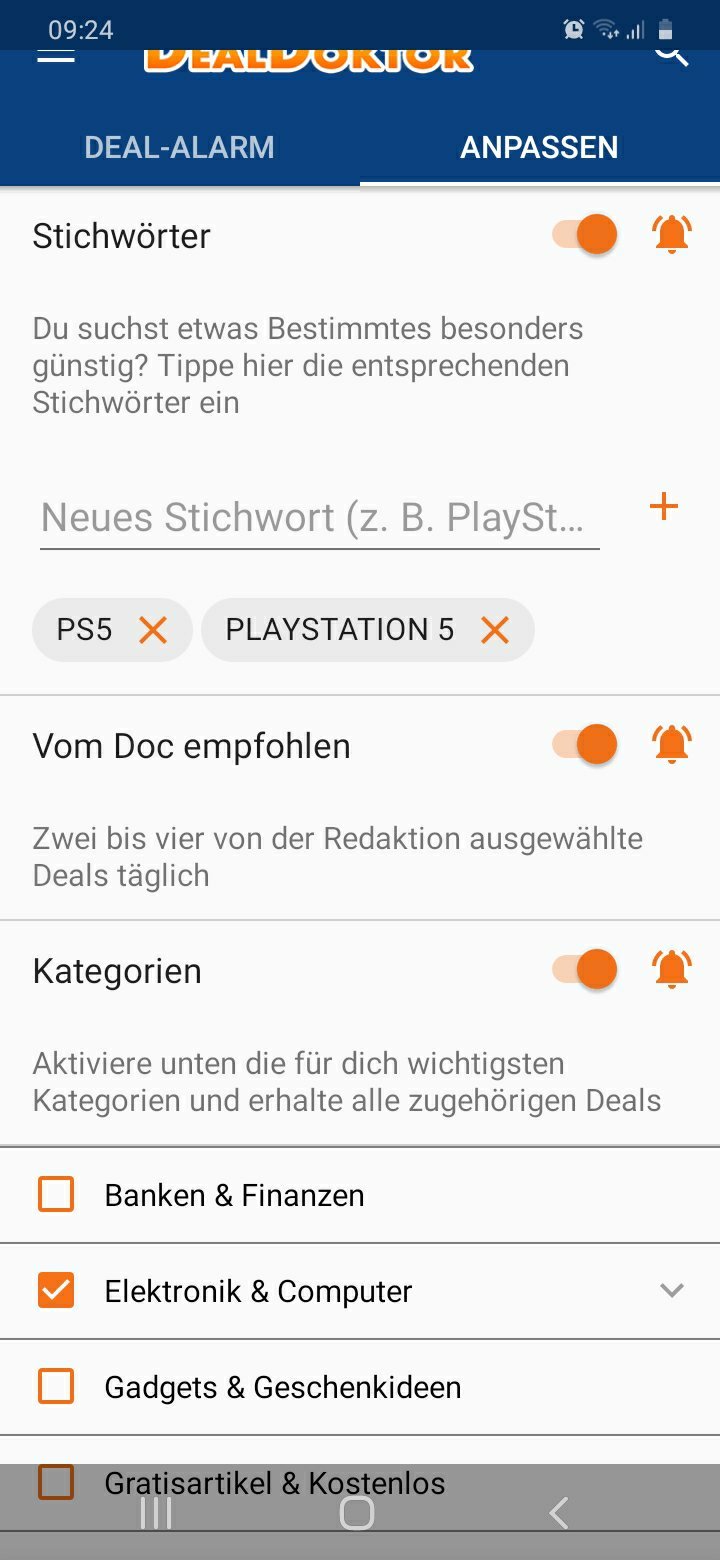
Task: Tap the bell icon next to Kategorien
Action: [x=672, y=969]
